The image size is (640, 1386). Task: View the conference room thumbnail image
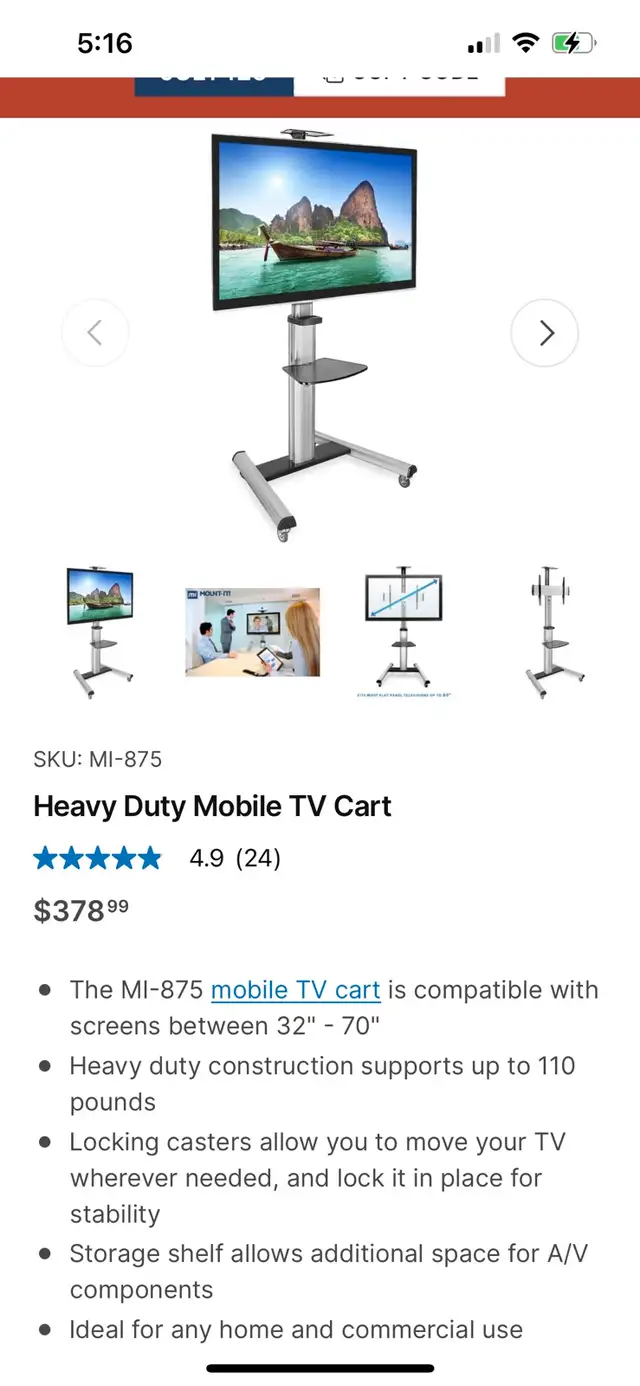click(x=253, y=632)
